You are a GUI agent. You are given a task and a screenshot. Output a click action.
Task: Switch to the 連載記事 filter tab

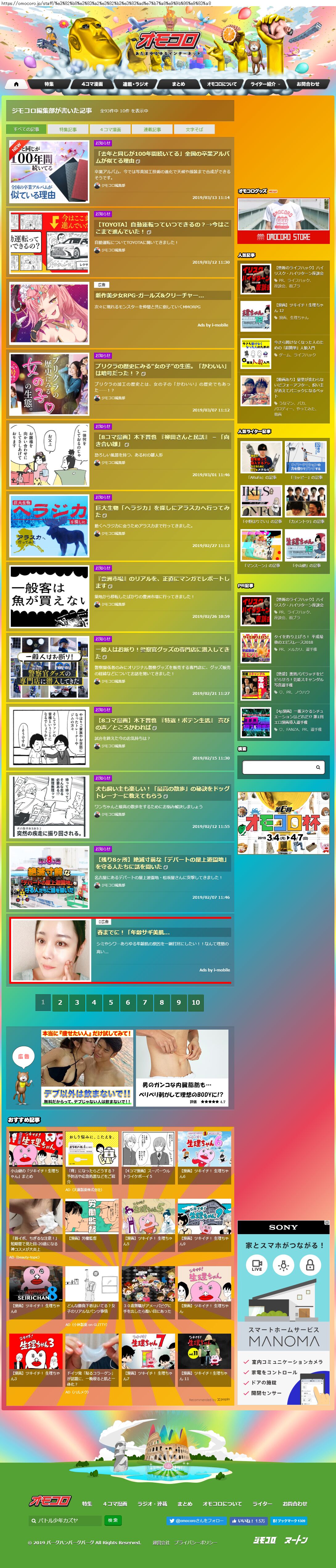tap(152, 129)
